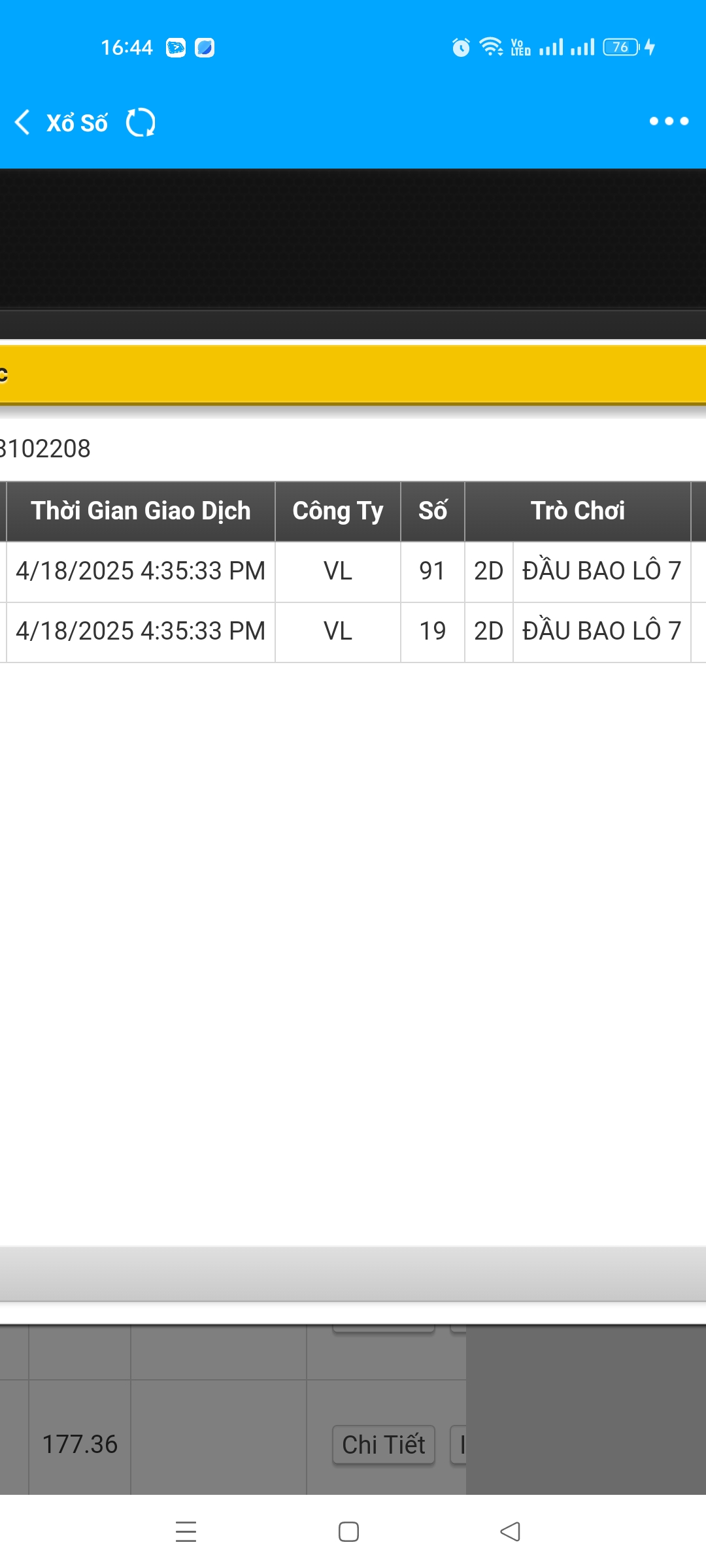Reload the page with the refresh icon

click(x=141, y=122)
